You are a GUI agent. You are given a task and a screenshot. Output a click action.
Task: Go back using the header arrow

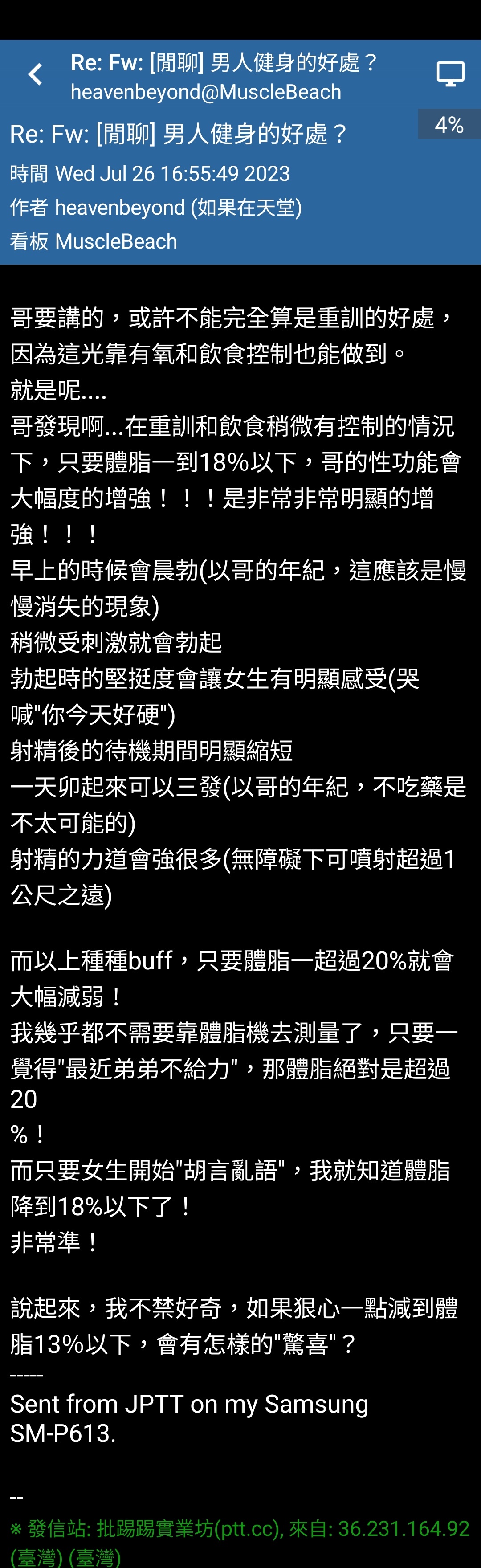click(35, 74)
